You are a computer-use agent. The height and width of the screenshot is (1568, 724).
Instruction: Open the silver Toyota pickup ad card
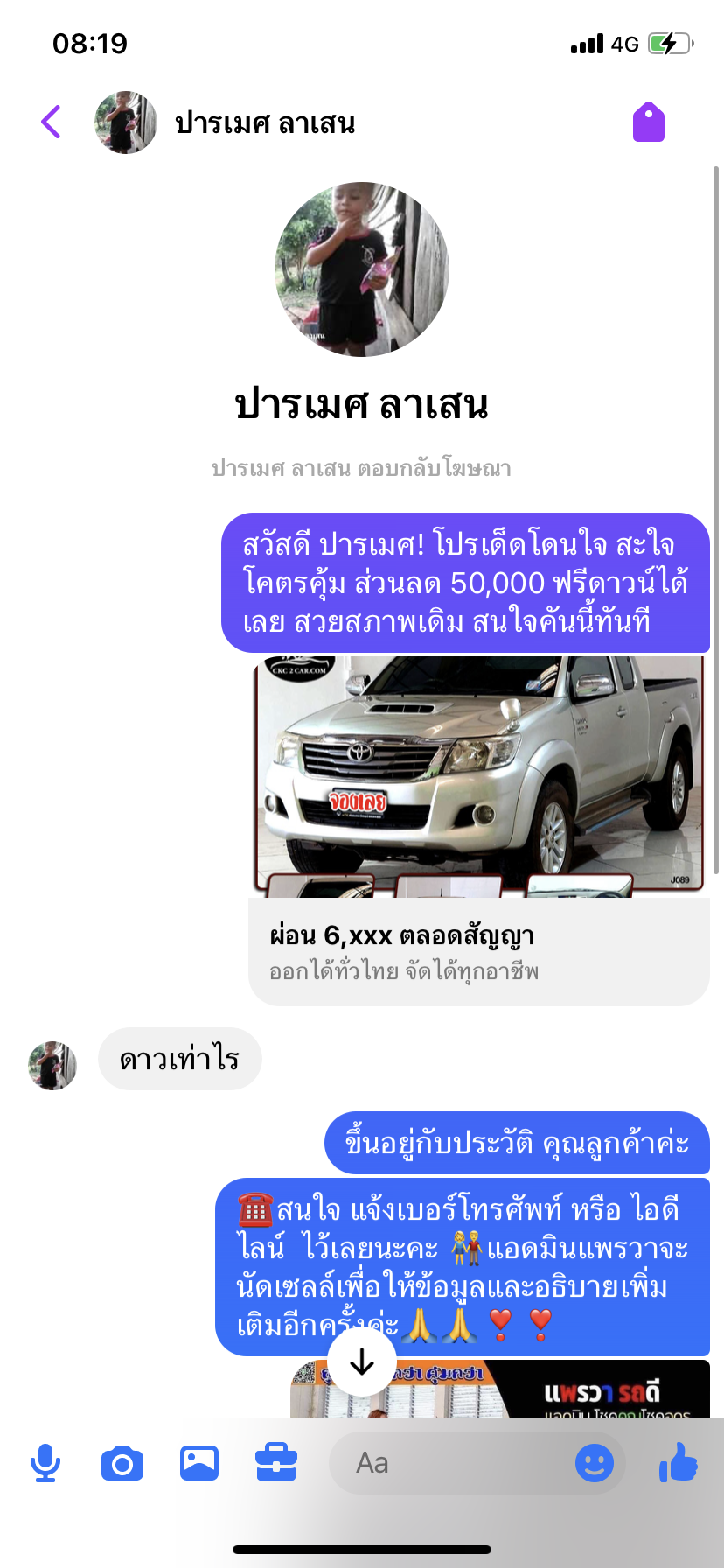pos(479,829)
